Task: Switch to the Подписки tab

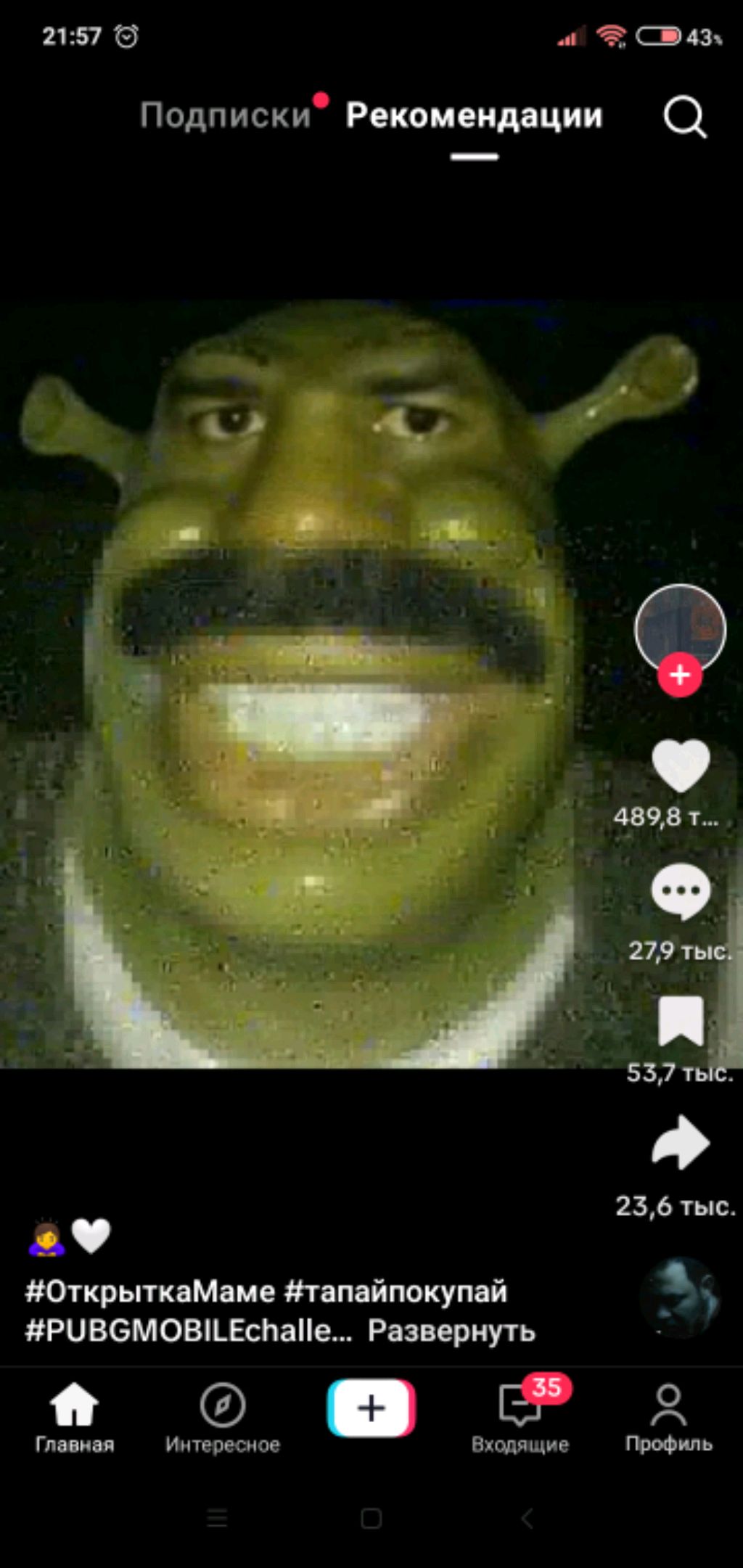Action: (226, 115)
